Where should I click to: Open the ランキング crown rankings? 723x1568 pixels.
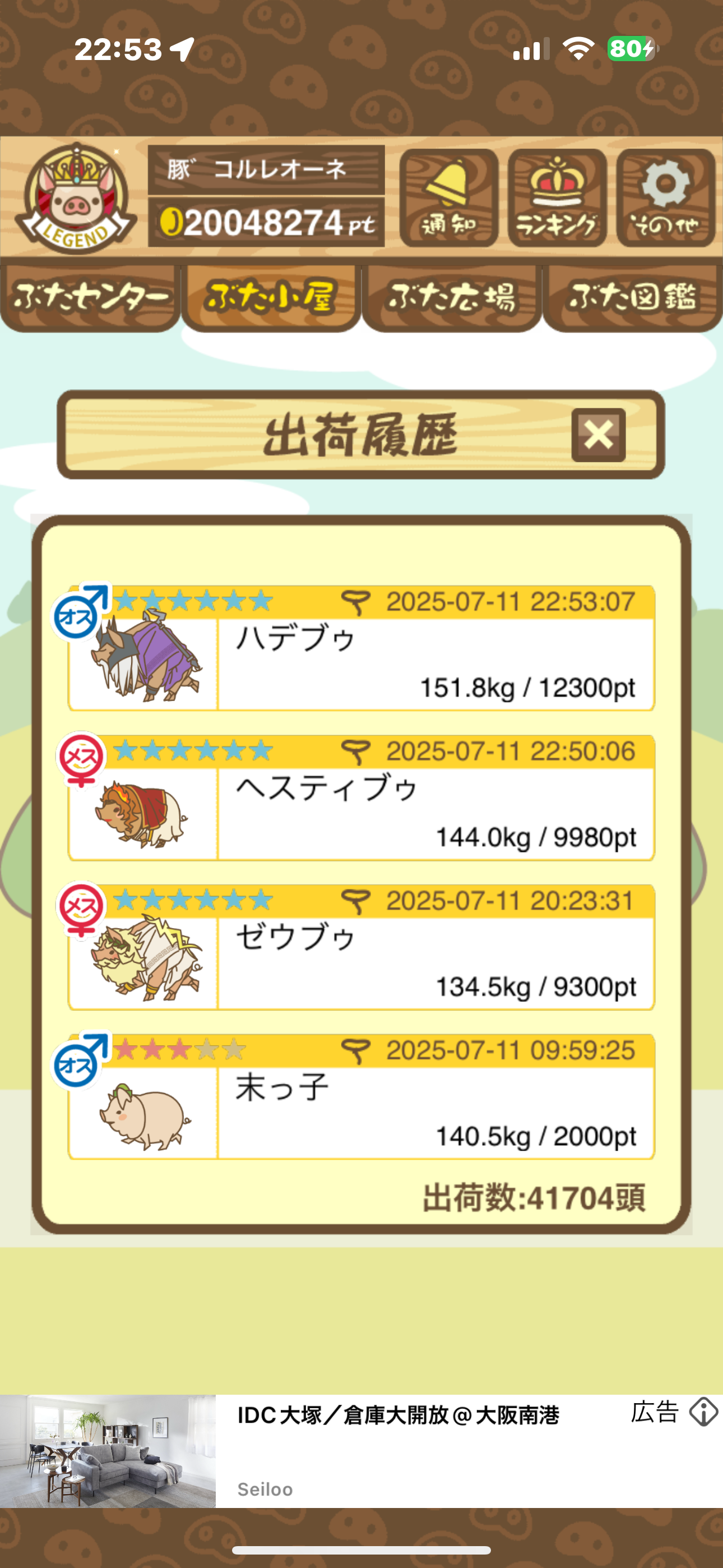pyautogui.click(x=557, y=198)
